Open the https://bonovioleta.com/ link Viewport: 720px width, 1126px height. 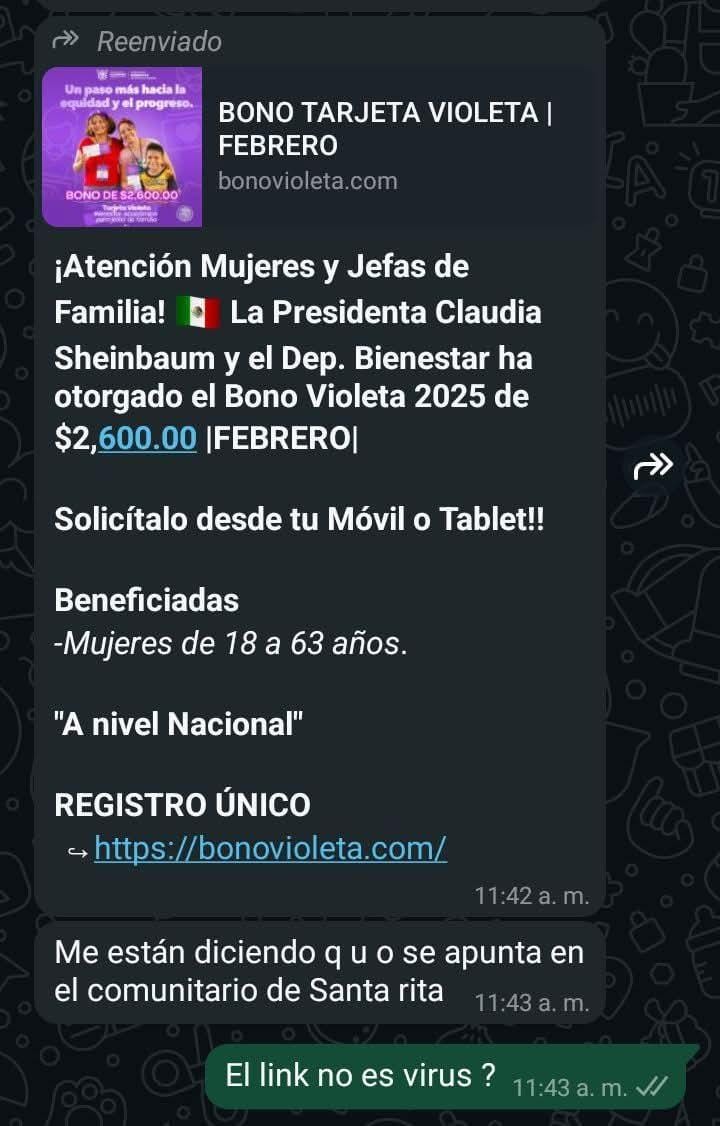click(x=270, y=849)
